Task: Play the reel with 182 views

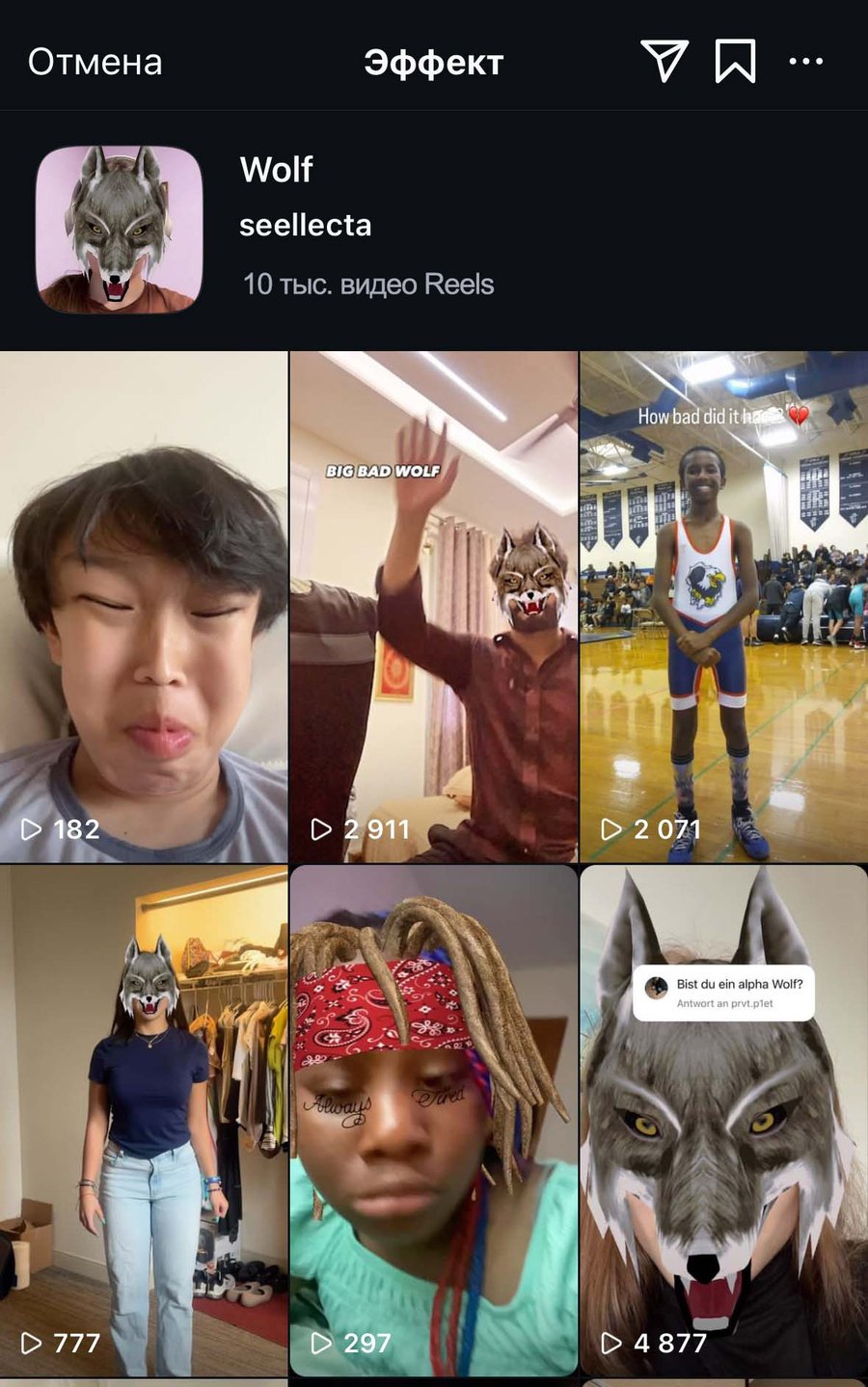Action: (144, 608)
